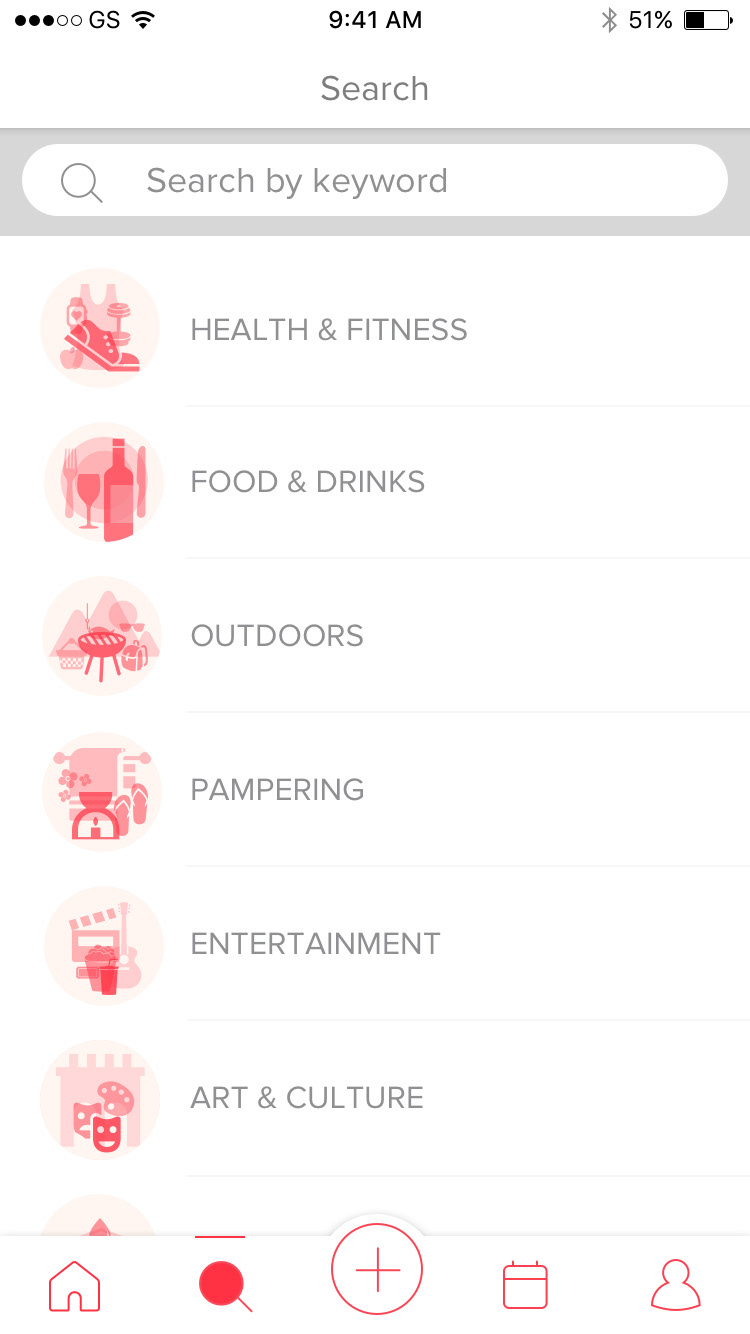Open the Profile tab

(x=675, y=1286)
